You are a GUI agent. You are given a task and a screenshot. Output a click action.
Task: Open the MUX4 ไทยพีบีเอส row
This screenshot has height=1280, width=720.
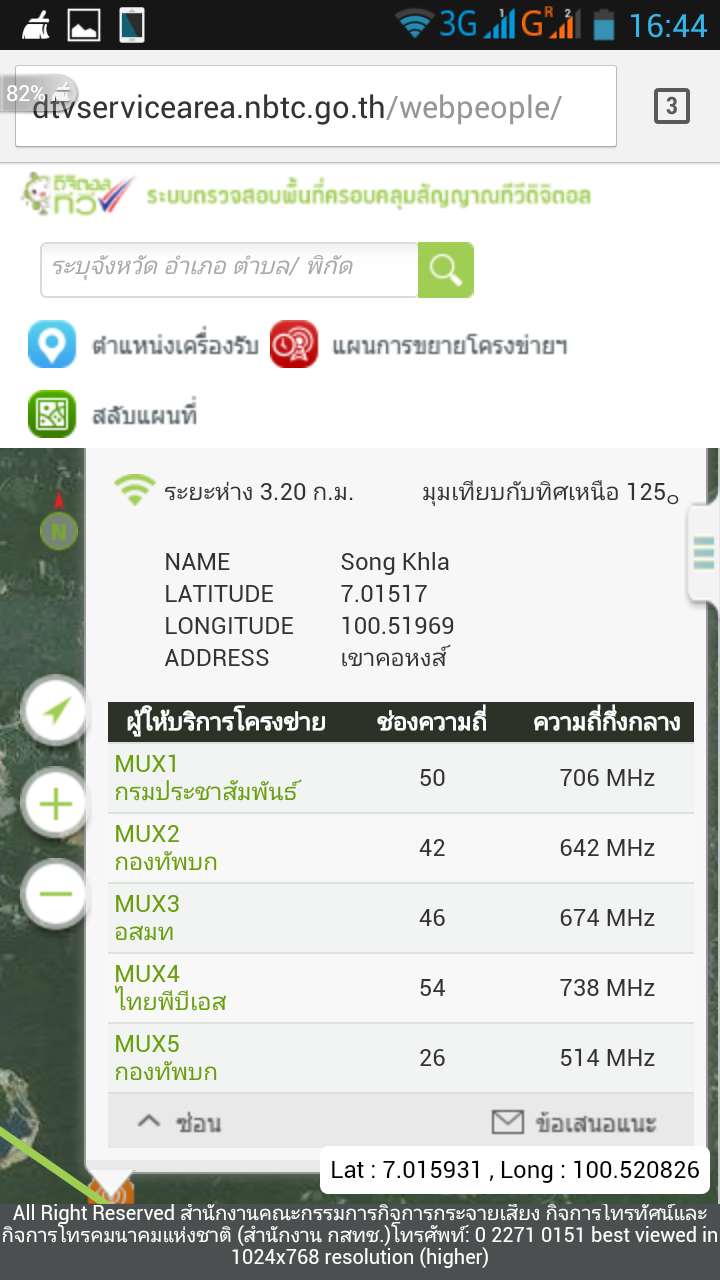coord(400,988)
